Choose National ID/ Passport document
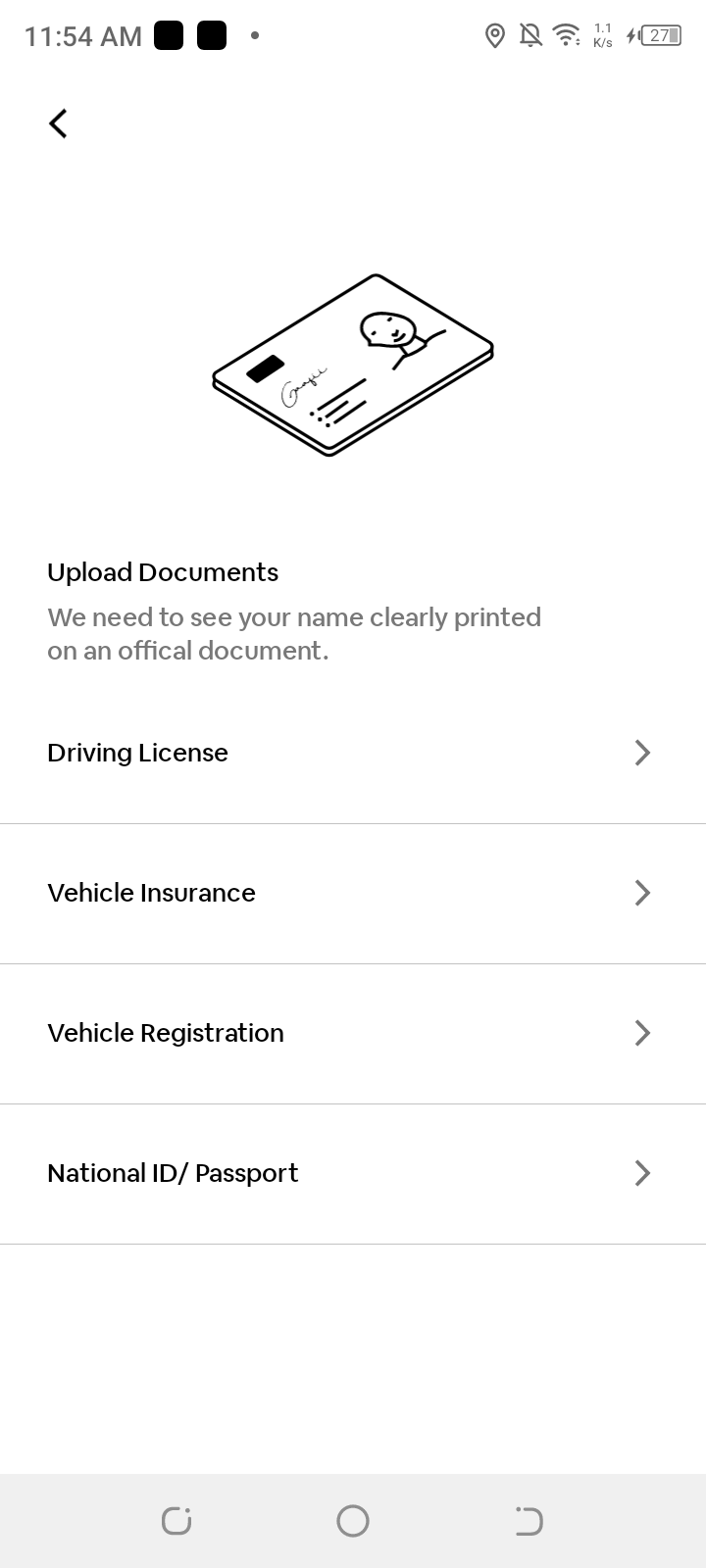The width and height of the screenshot is (706, 1568). click(351, 1173)
